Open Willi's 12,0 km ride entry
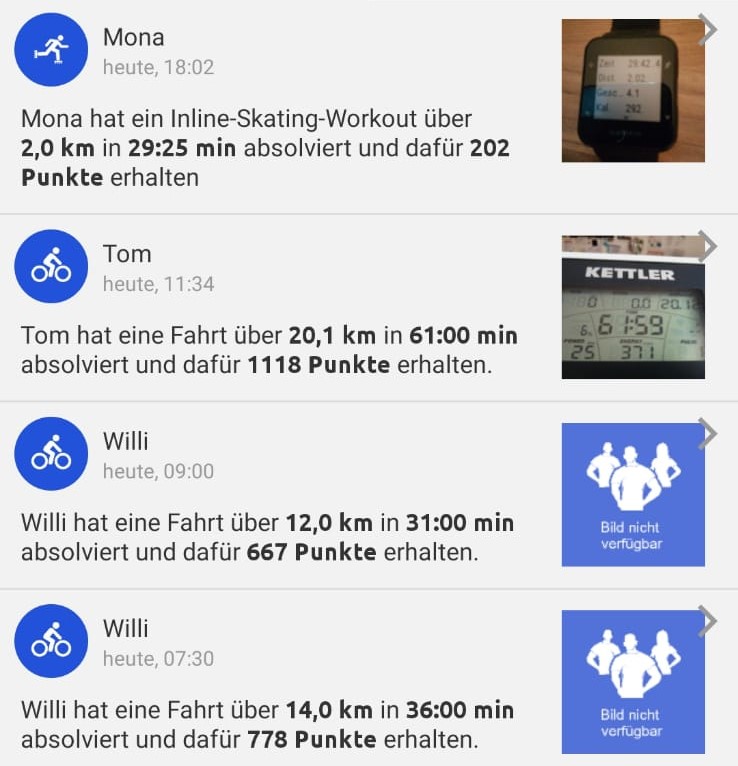 click(x=270, y=537)
